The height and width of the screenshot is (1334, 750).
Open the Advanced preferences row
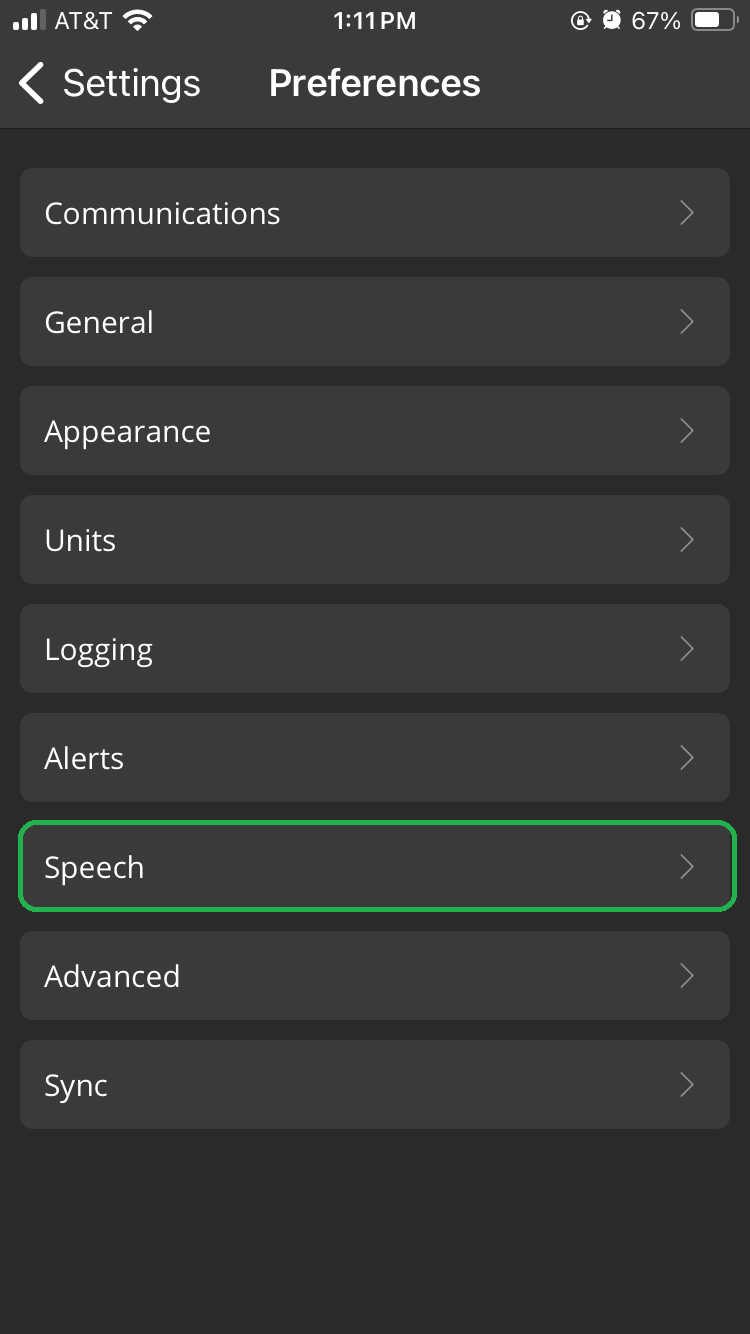point(375,975)
